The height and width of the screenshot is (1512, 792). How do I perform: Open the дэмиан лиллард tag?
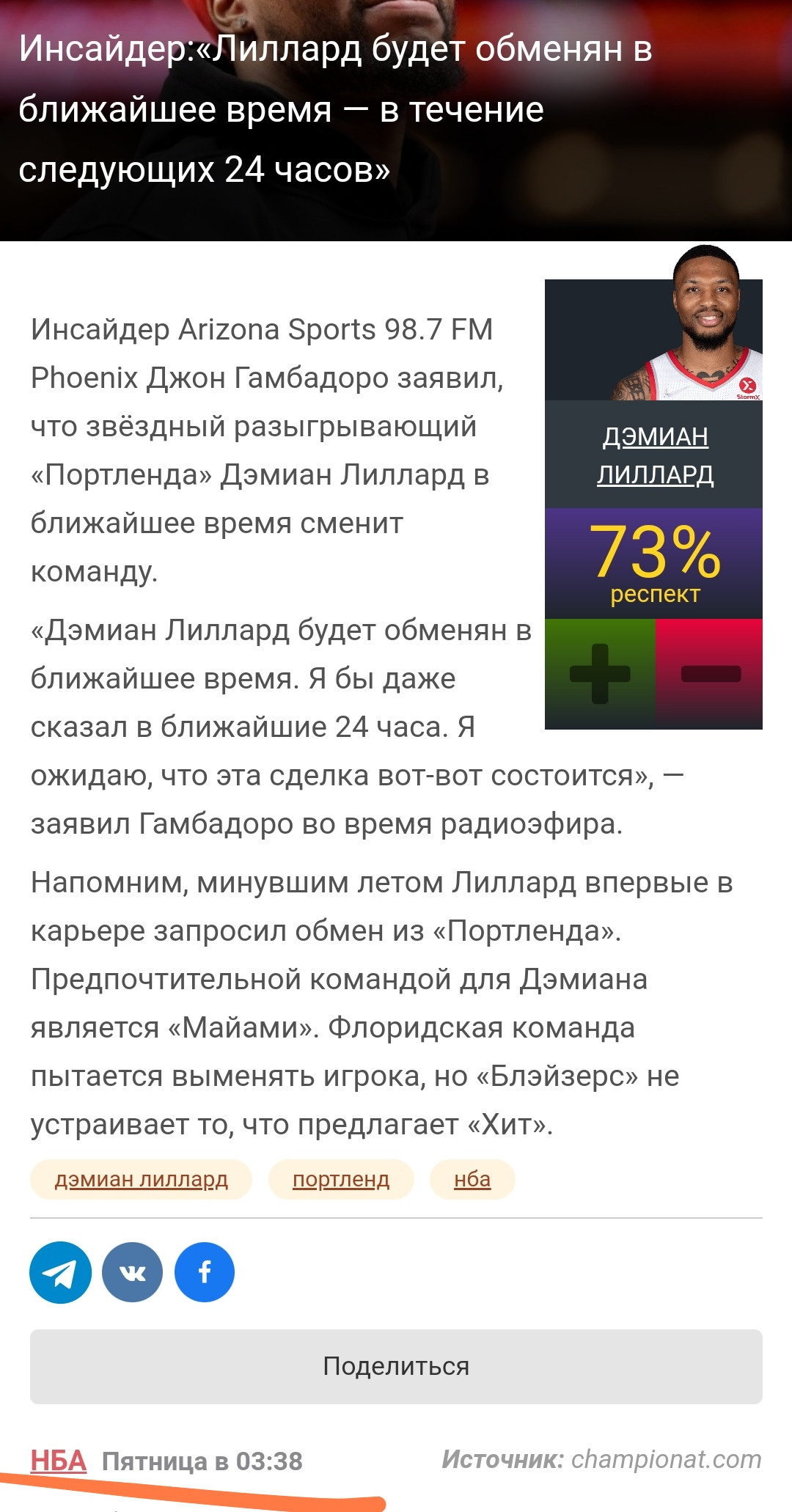[141, 1179]
